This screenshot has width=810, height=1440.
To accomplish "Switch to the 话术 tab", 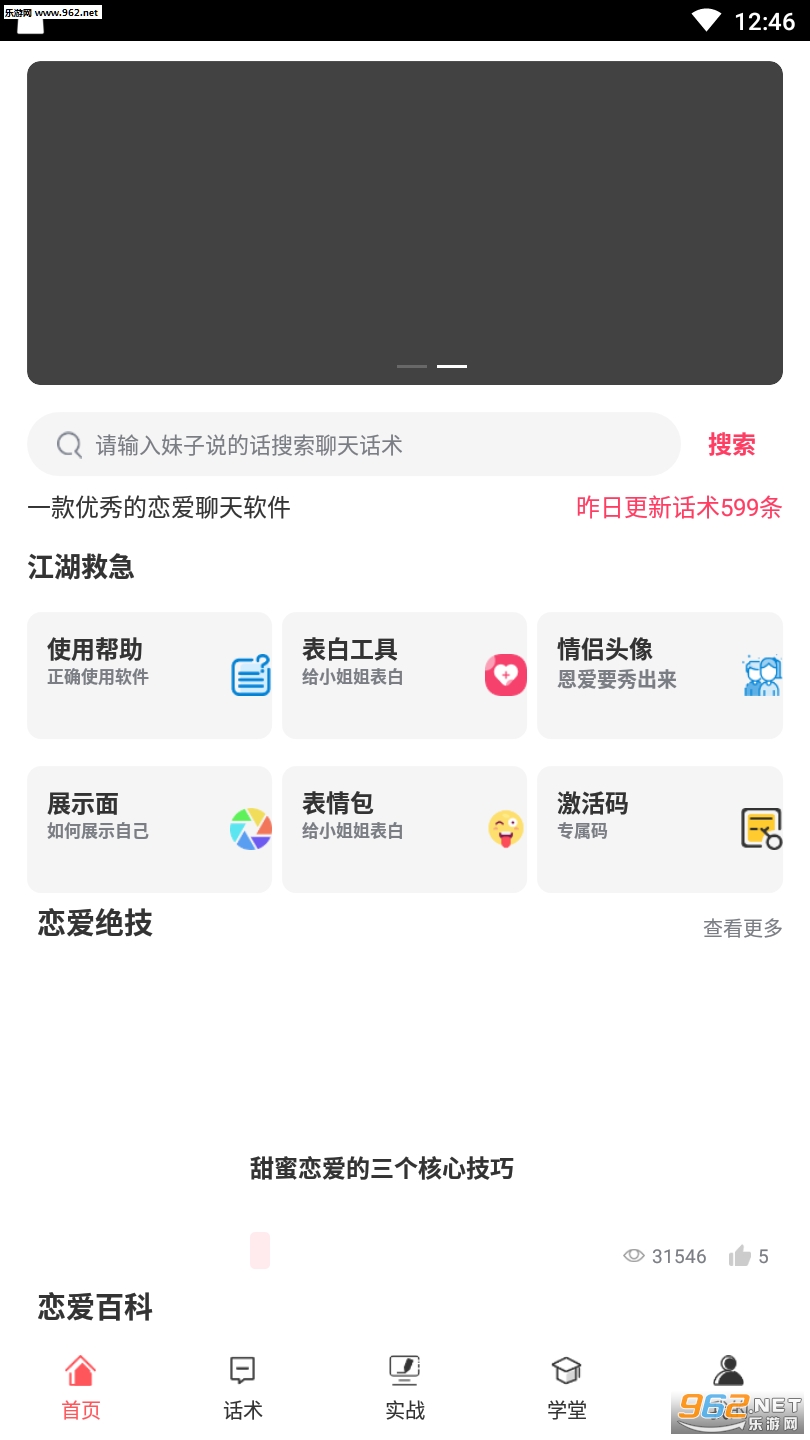I will click(243, 1388).
